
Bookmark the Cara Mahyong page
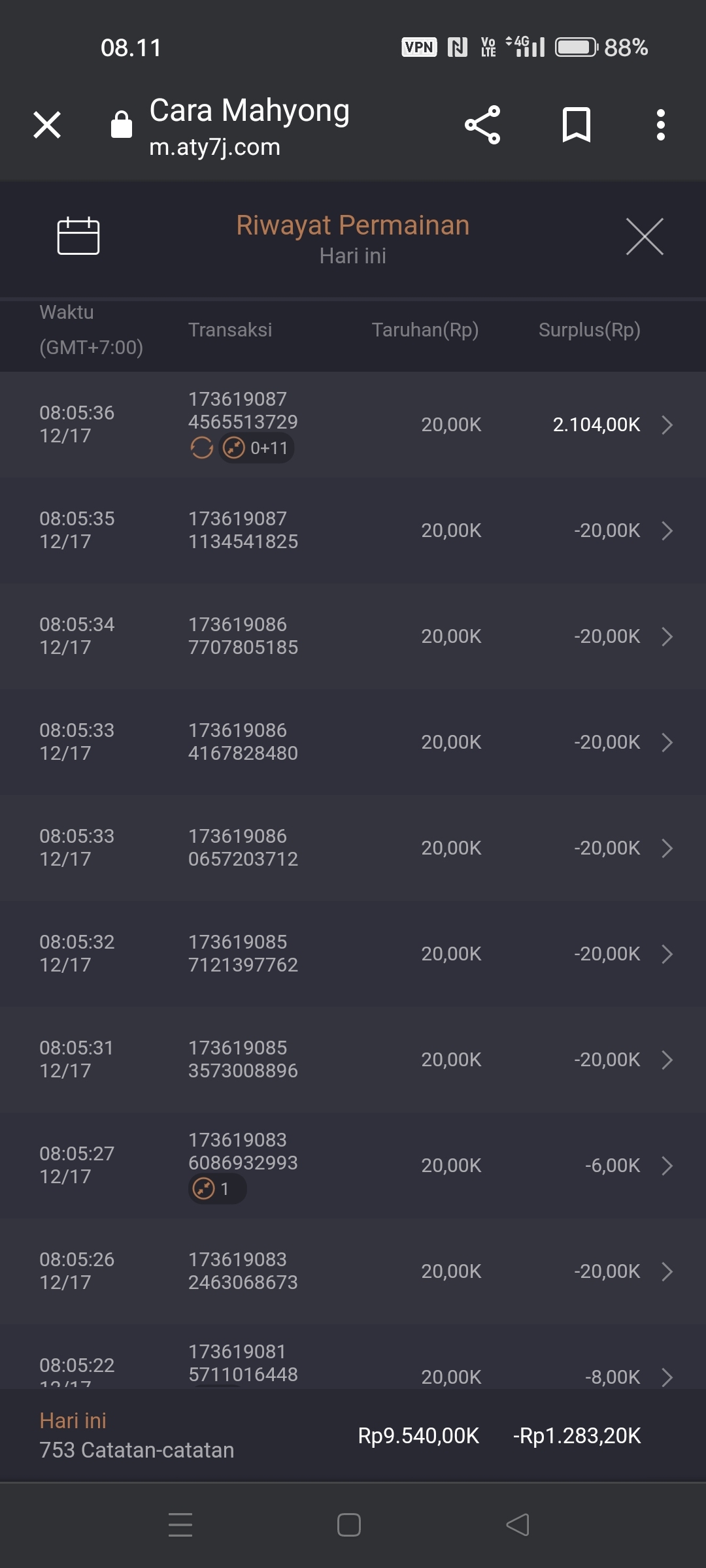click(576, 125)
